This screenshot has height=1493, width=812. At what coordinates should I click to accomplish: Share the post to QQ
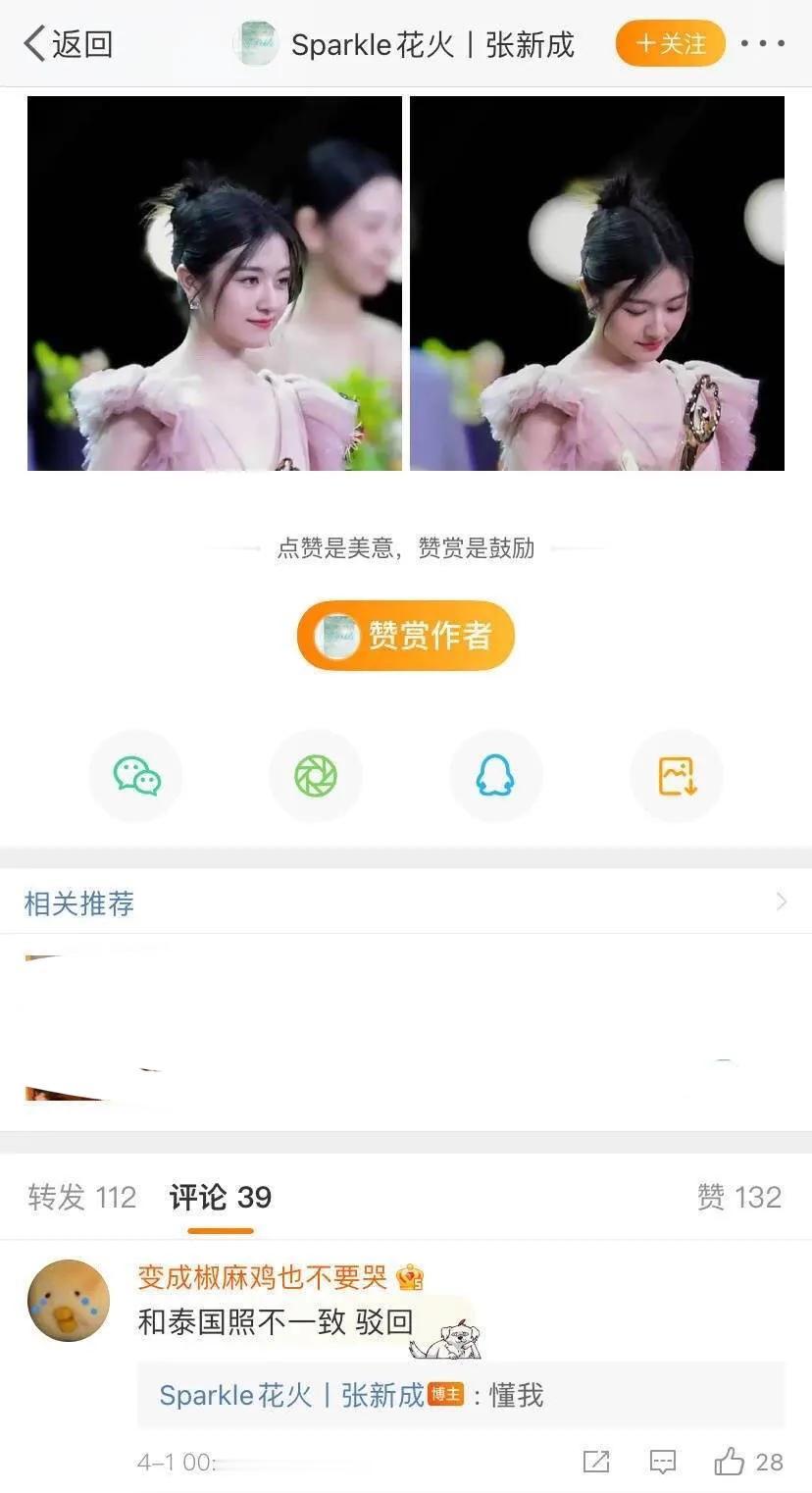(x=495, y=776)
